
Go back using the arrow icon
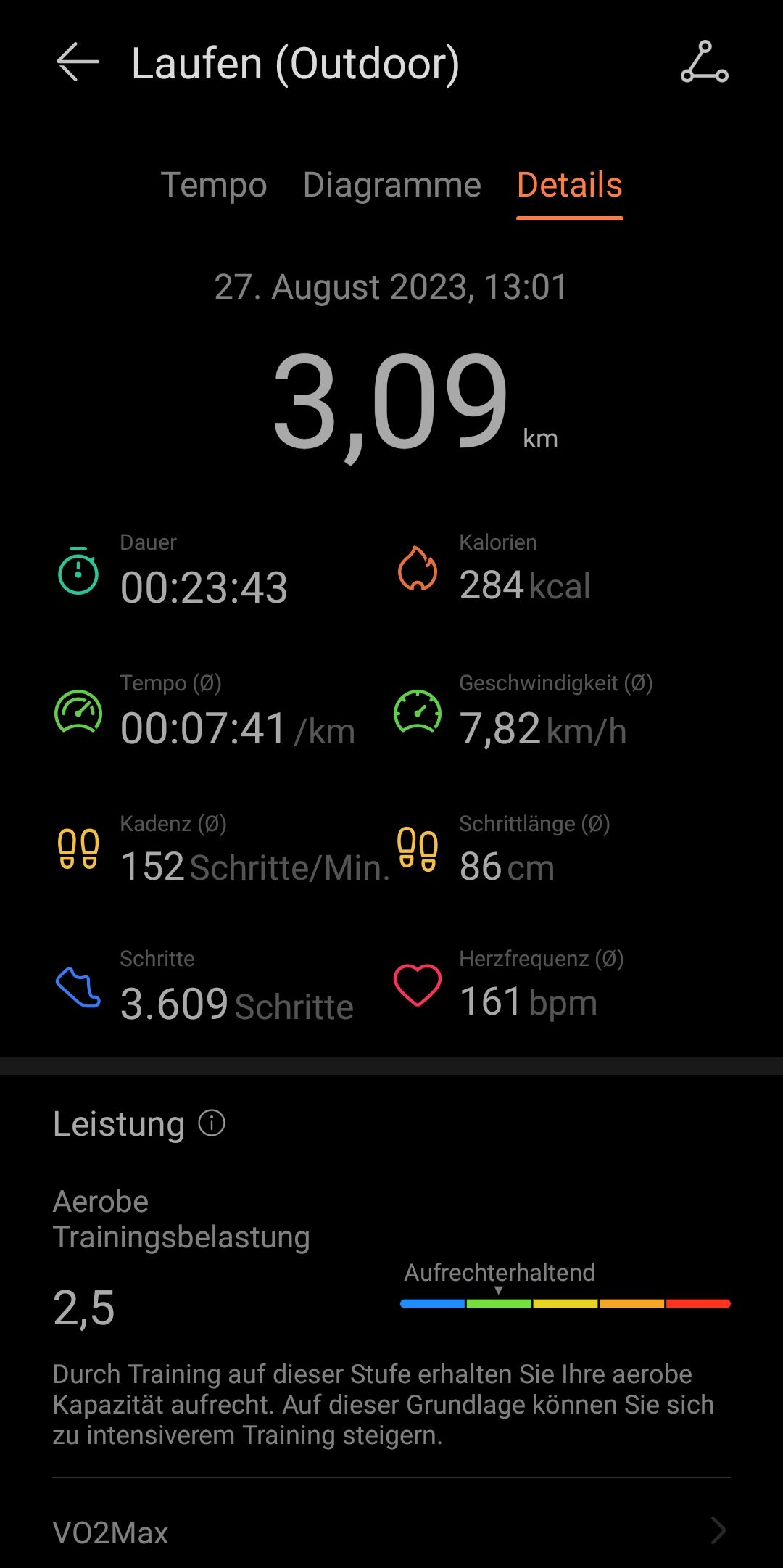pos(78,62)
